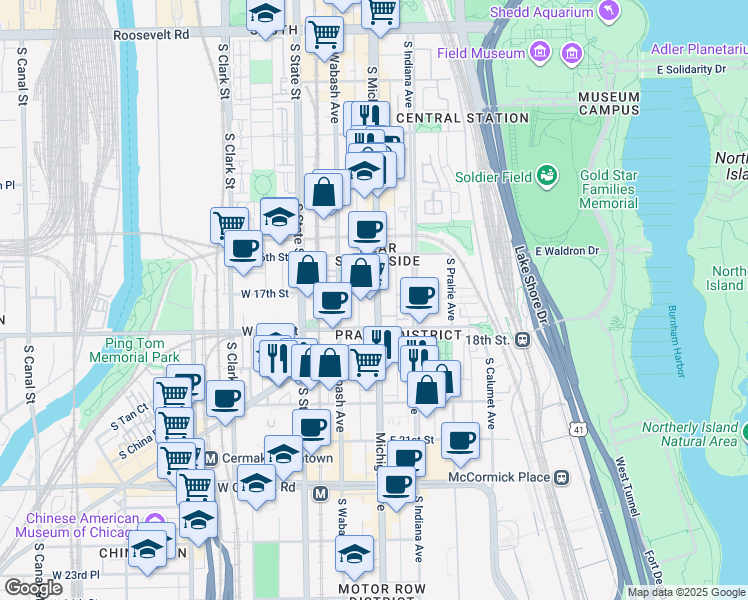Select the shopping cart marker below Roosevelt Rd

[325, 35]
